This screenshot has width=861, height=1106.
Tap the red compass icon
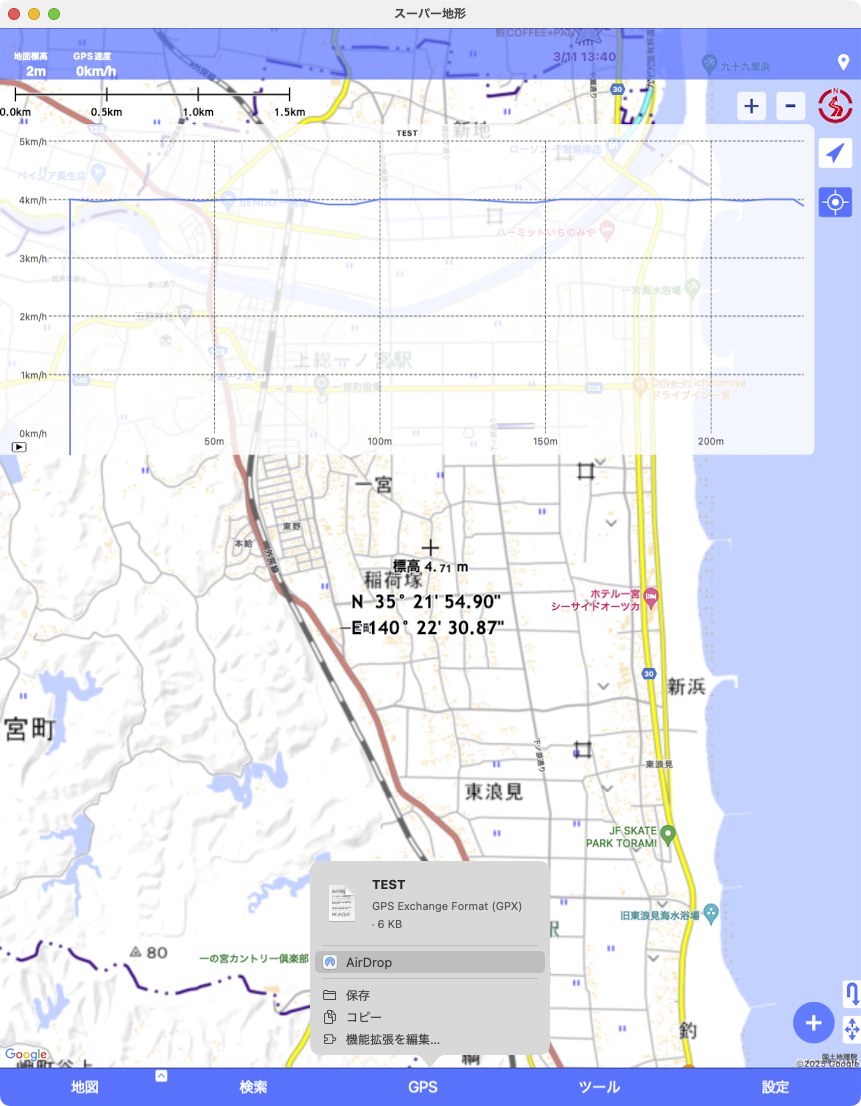click(835, 105)
